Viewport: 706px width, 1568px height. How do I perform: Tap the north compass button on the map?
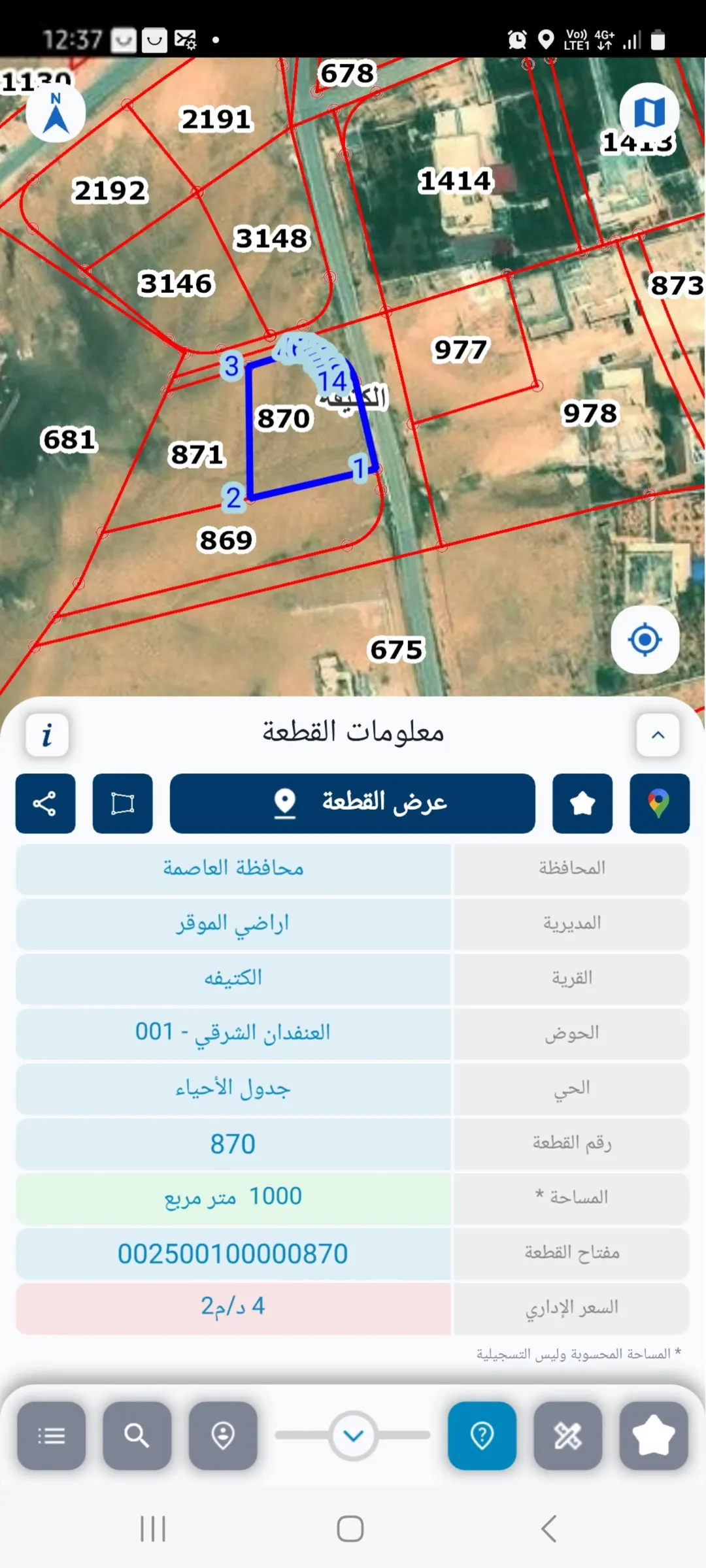coord(56,113)
